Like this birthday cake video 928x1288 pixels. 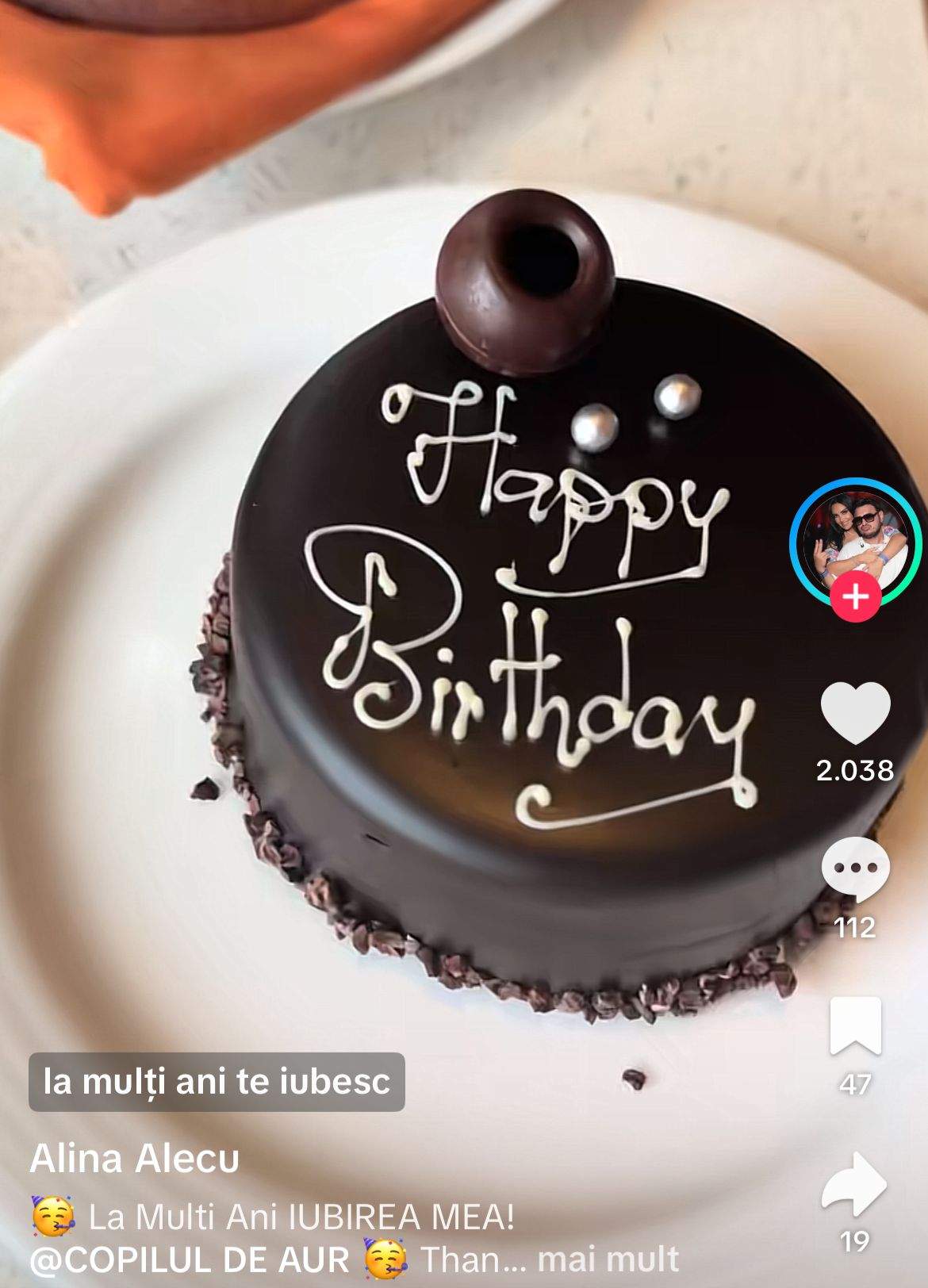(855, 712)
